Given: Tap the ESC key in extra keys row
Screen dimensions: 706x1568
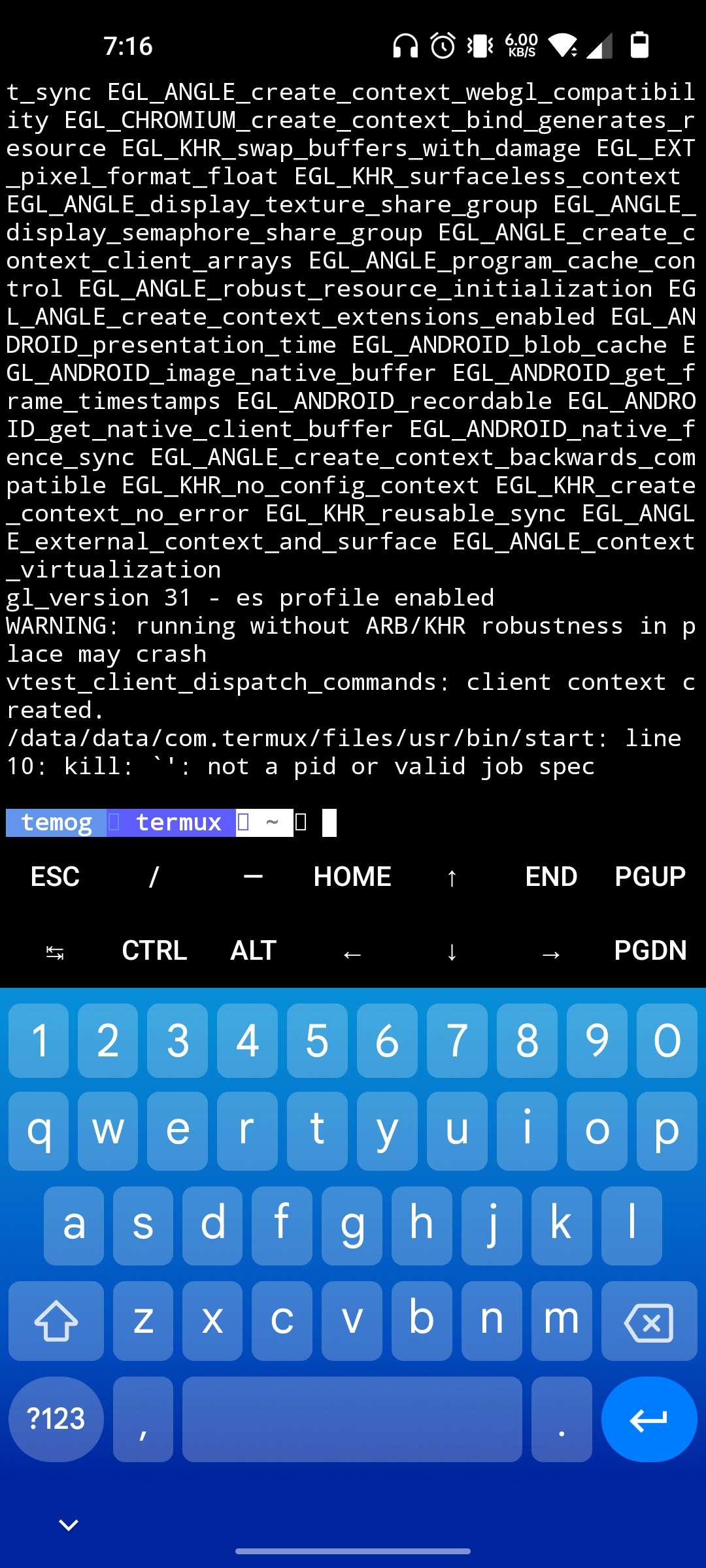Looking at the screenshot, I should (x=55, y=877).
